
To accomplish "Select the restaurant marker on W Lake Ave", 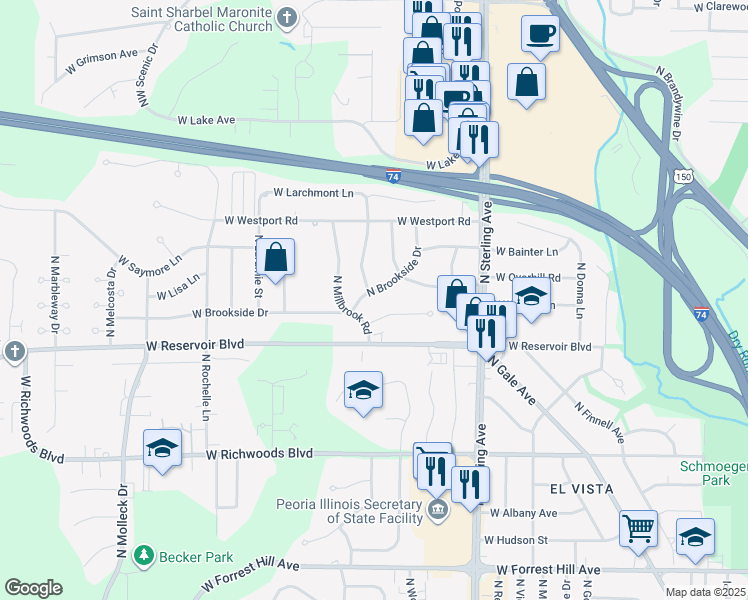I will point(479,141).
